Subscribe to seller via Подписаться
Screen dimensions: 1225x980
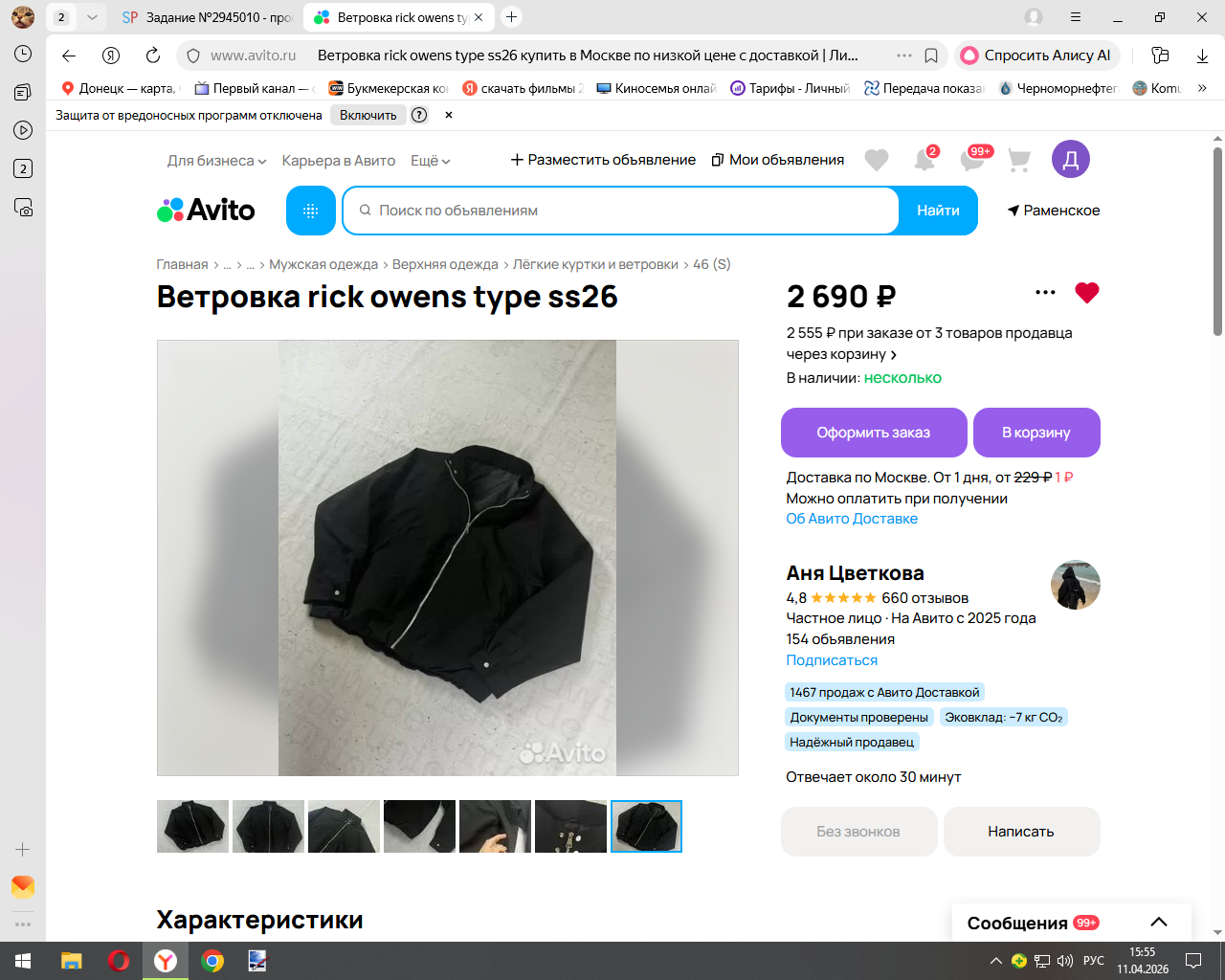pyautogui.click(x=831, y=660)
